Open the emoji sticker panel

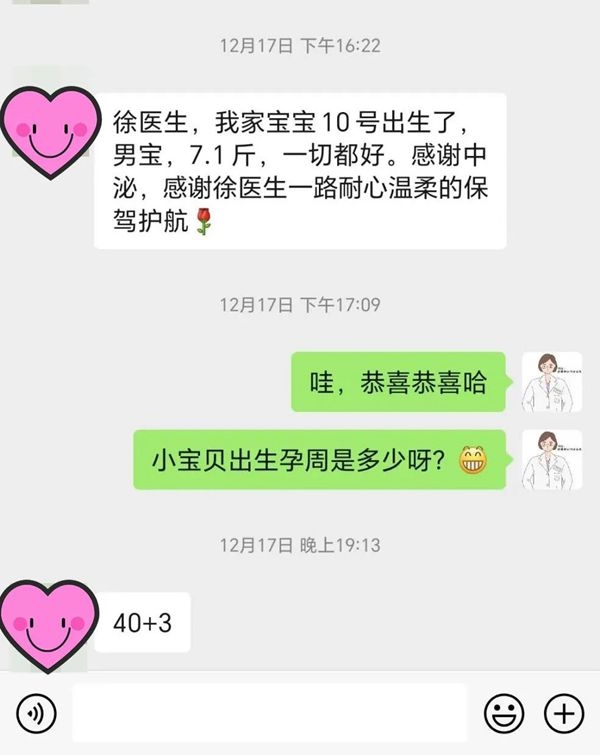[x=504, y=713]
